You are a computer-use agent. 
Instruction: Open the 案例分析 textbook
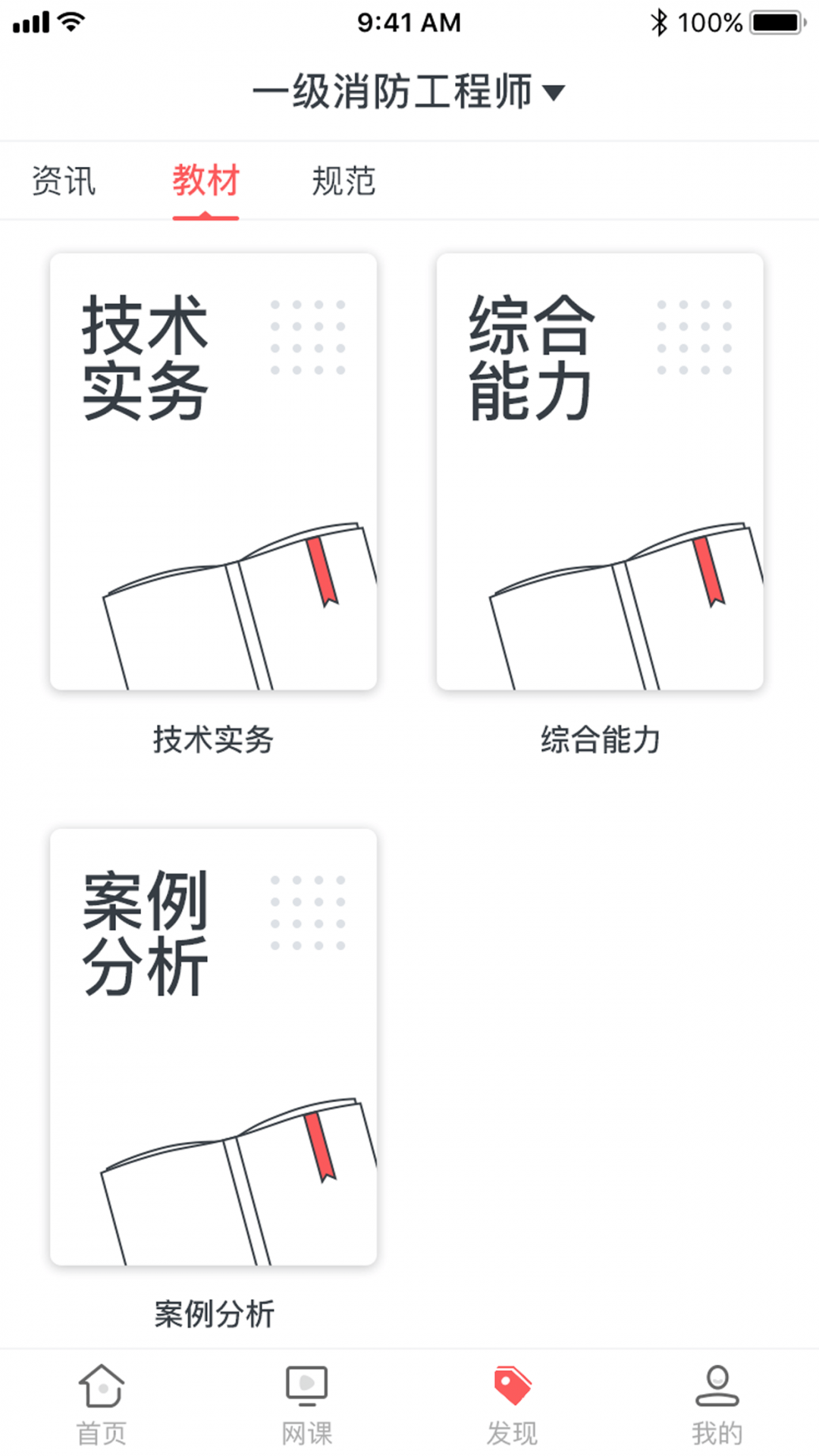click(x=213, y=1047)
